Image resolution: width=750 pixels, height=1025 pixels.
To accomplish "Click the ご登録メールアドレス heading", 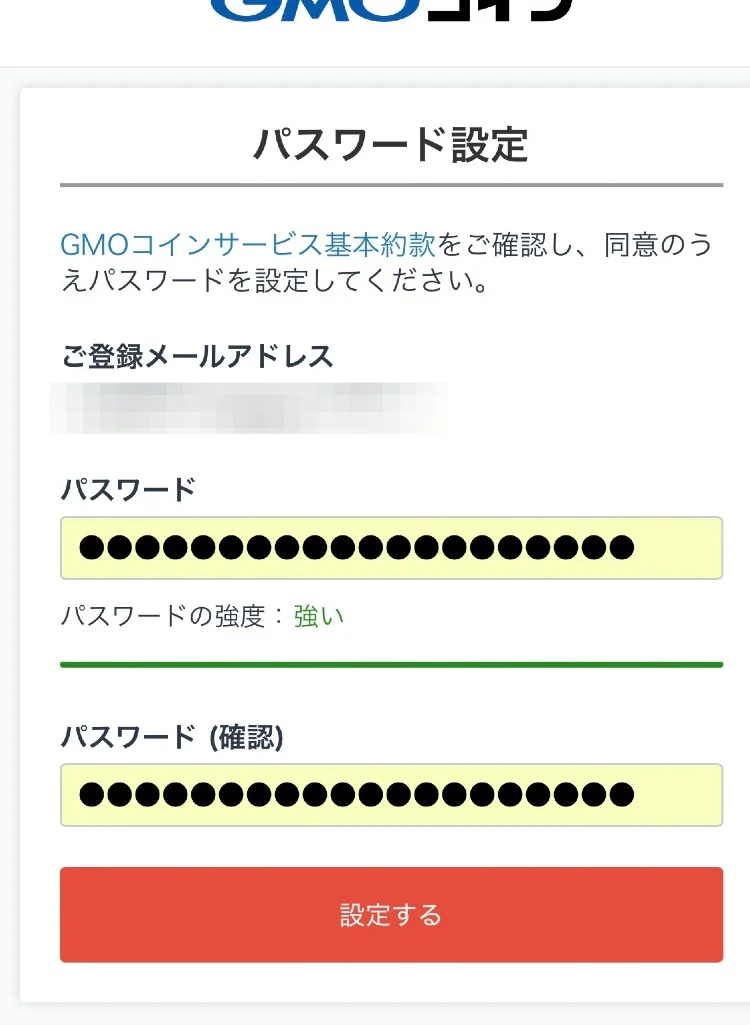I will pyautogui.click(x=198, y=356).
